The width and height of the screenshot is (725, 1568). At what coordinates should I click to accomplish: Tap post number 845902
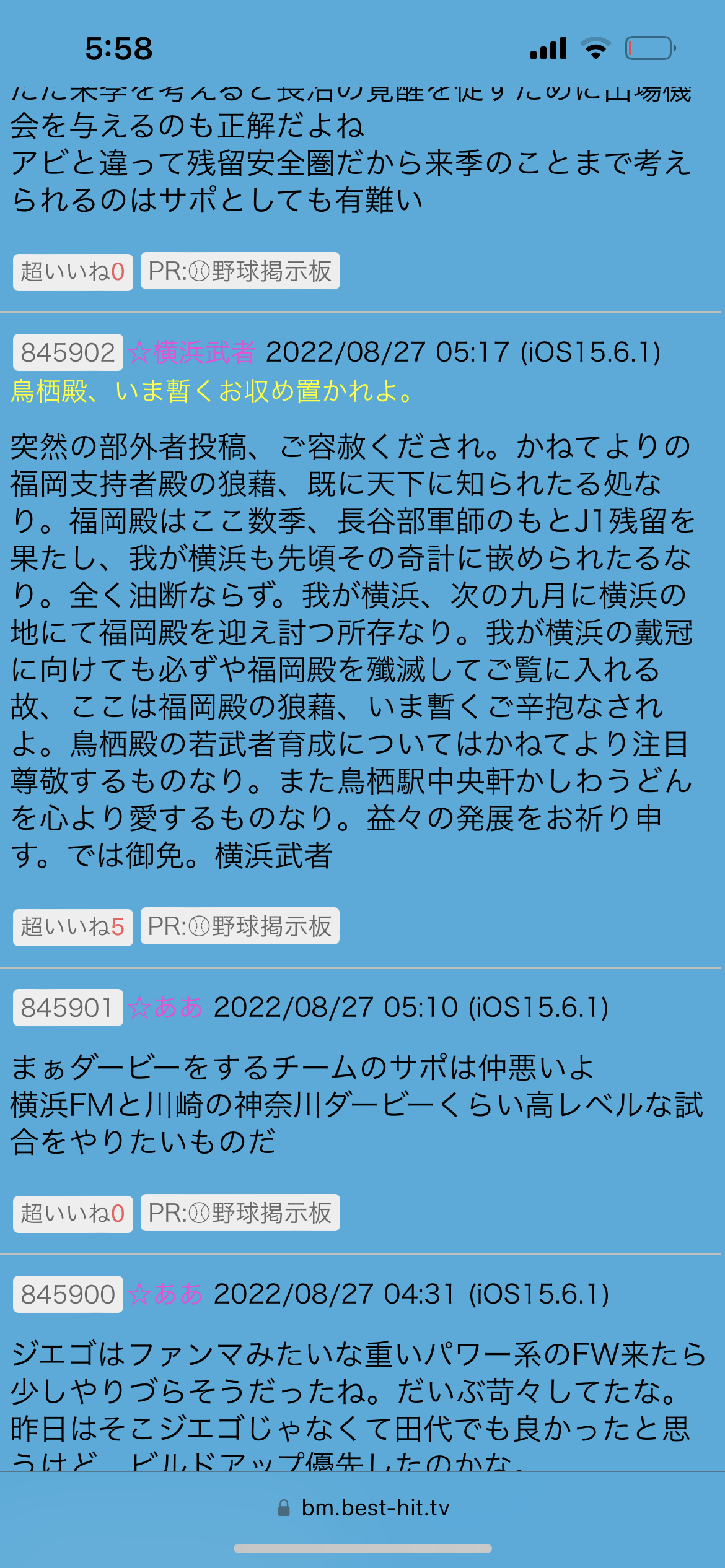(x=68, y=353)
